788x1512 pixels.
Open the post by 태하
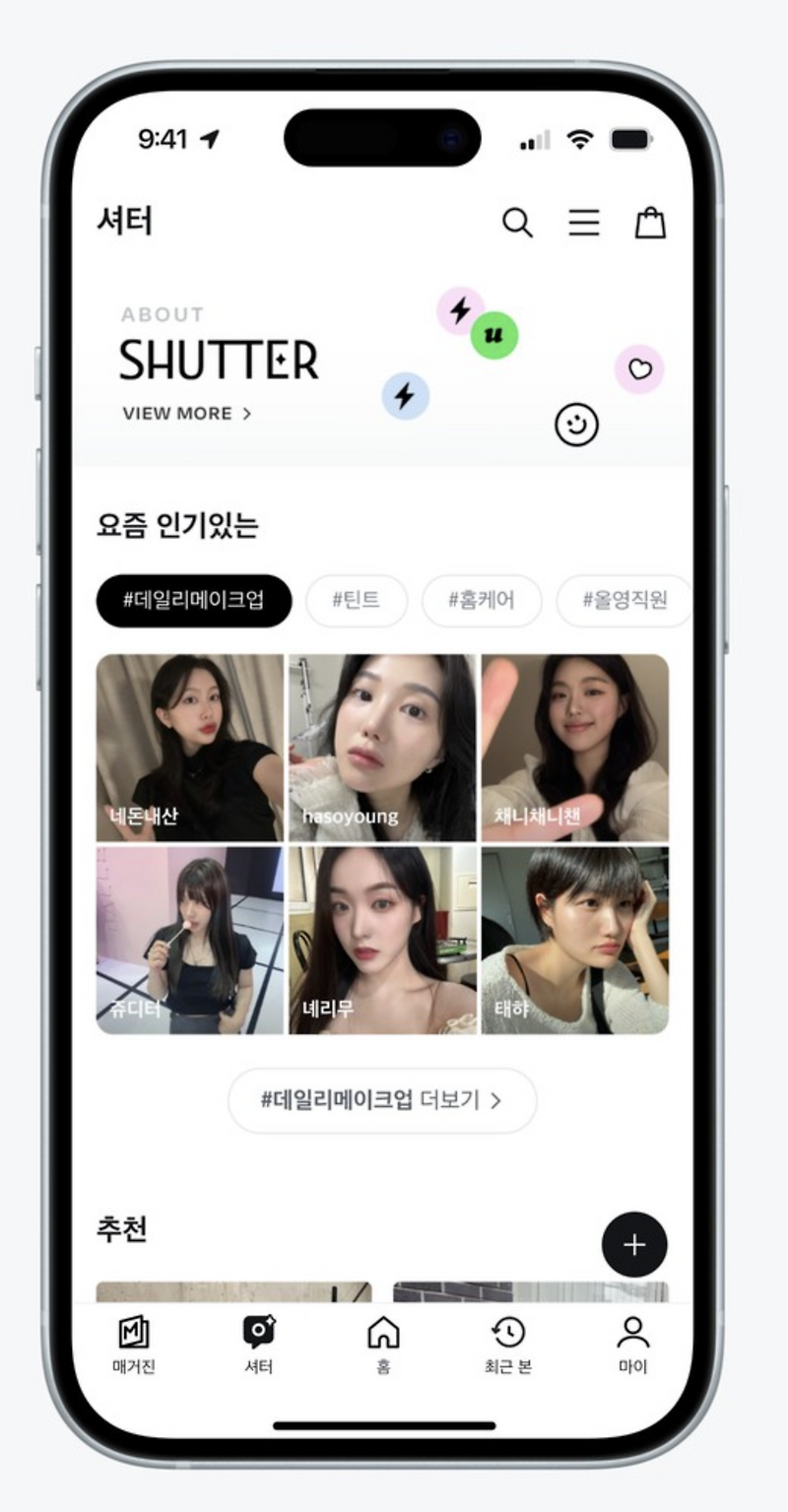pyautogui.click(x=575, y=940)
